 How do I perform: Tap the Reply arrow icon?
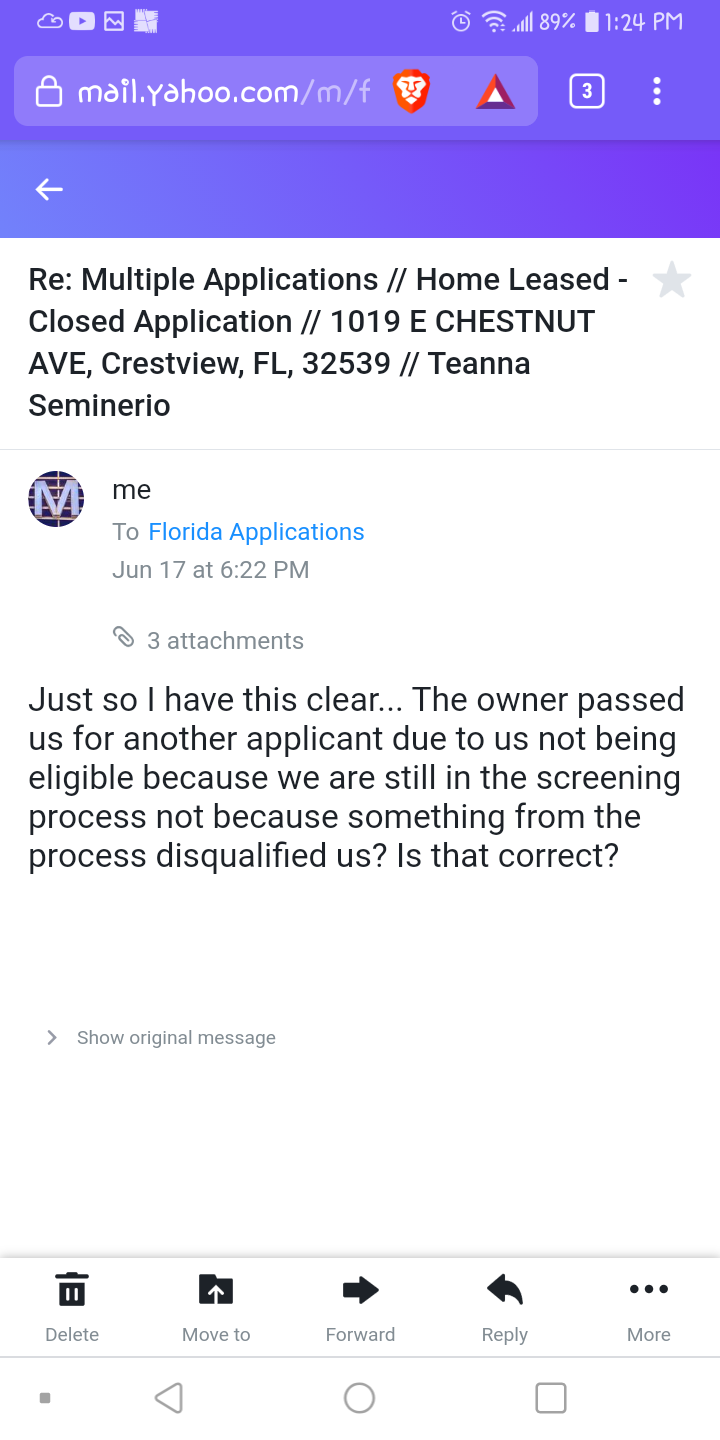tap(504, 1289)
